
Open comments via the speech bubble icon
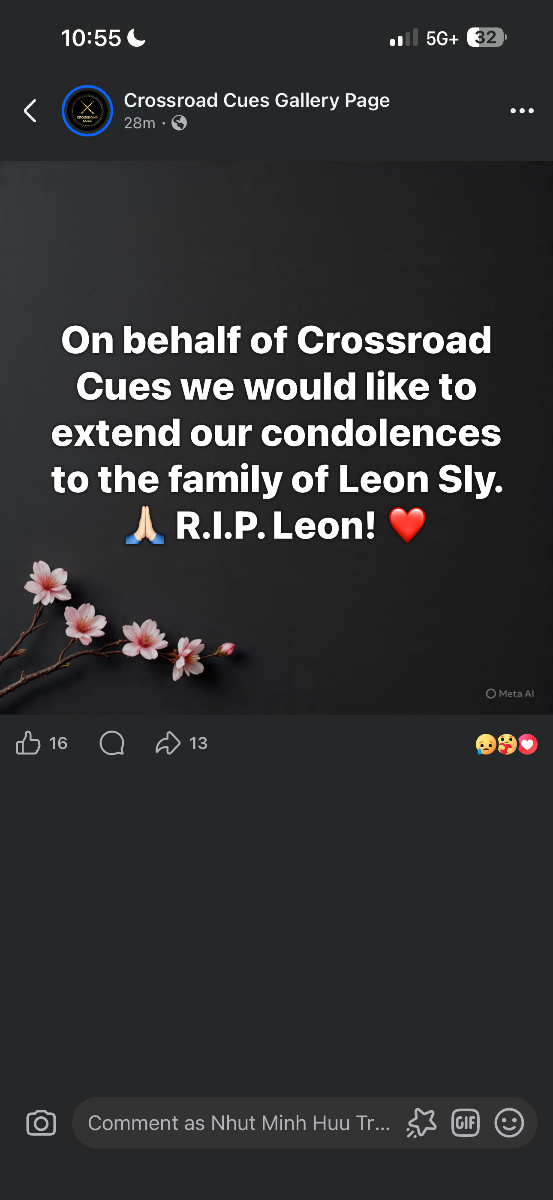[x=112, y=743]
